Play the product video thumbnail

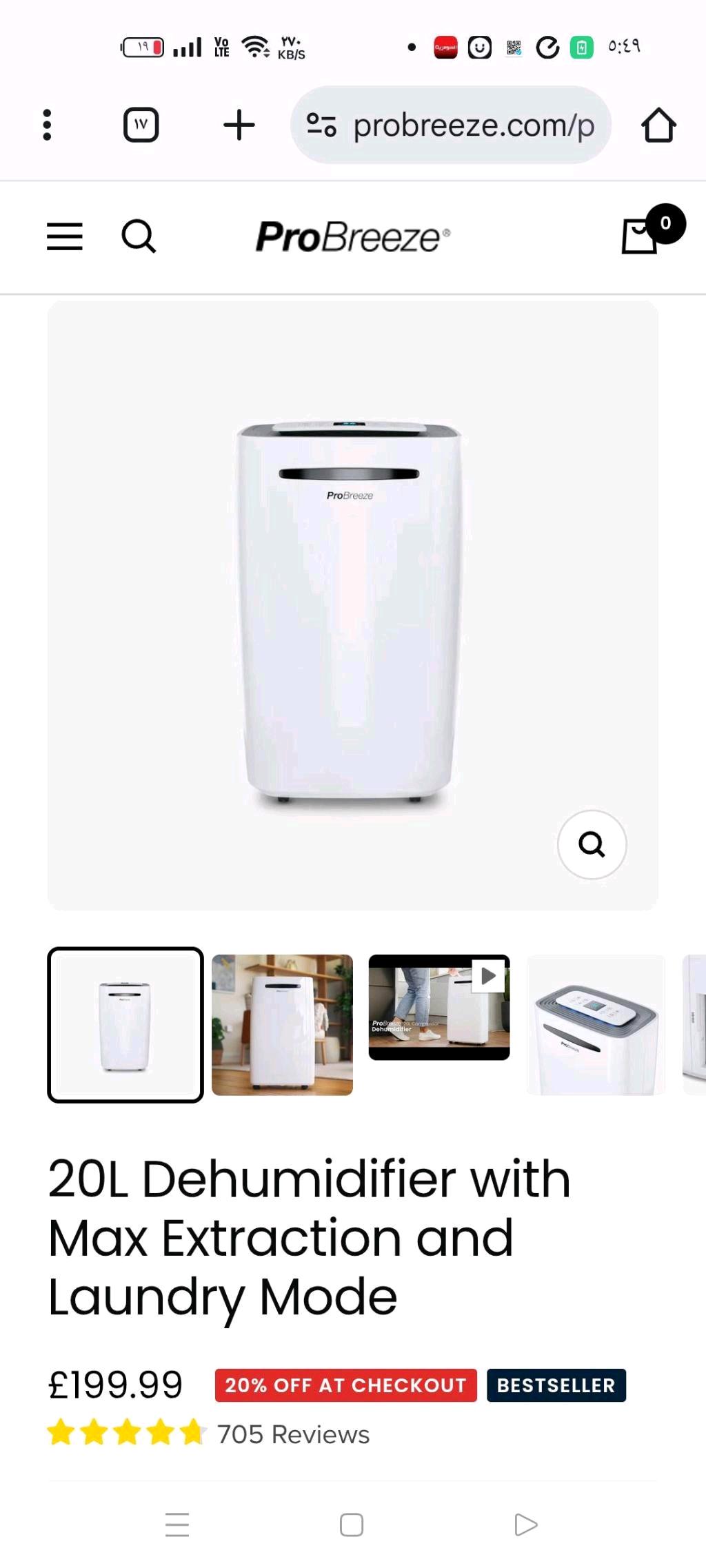tap(439, 1007)
